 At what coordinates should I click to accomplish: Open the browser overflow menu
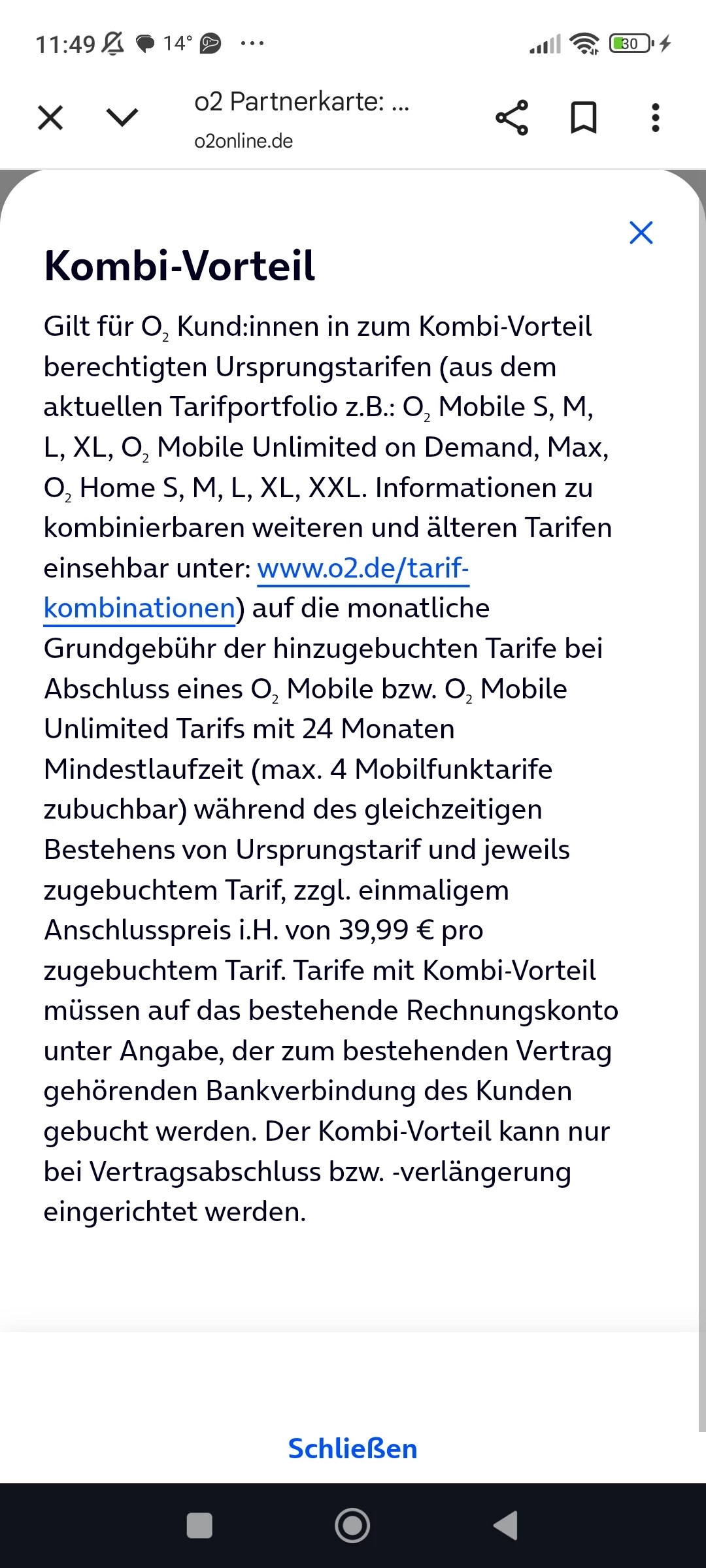click(x=655, y=118)
